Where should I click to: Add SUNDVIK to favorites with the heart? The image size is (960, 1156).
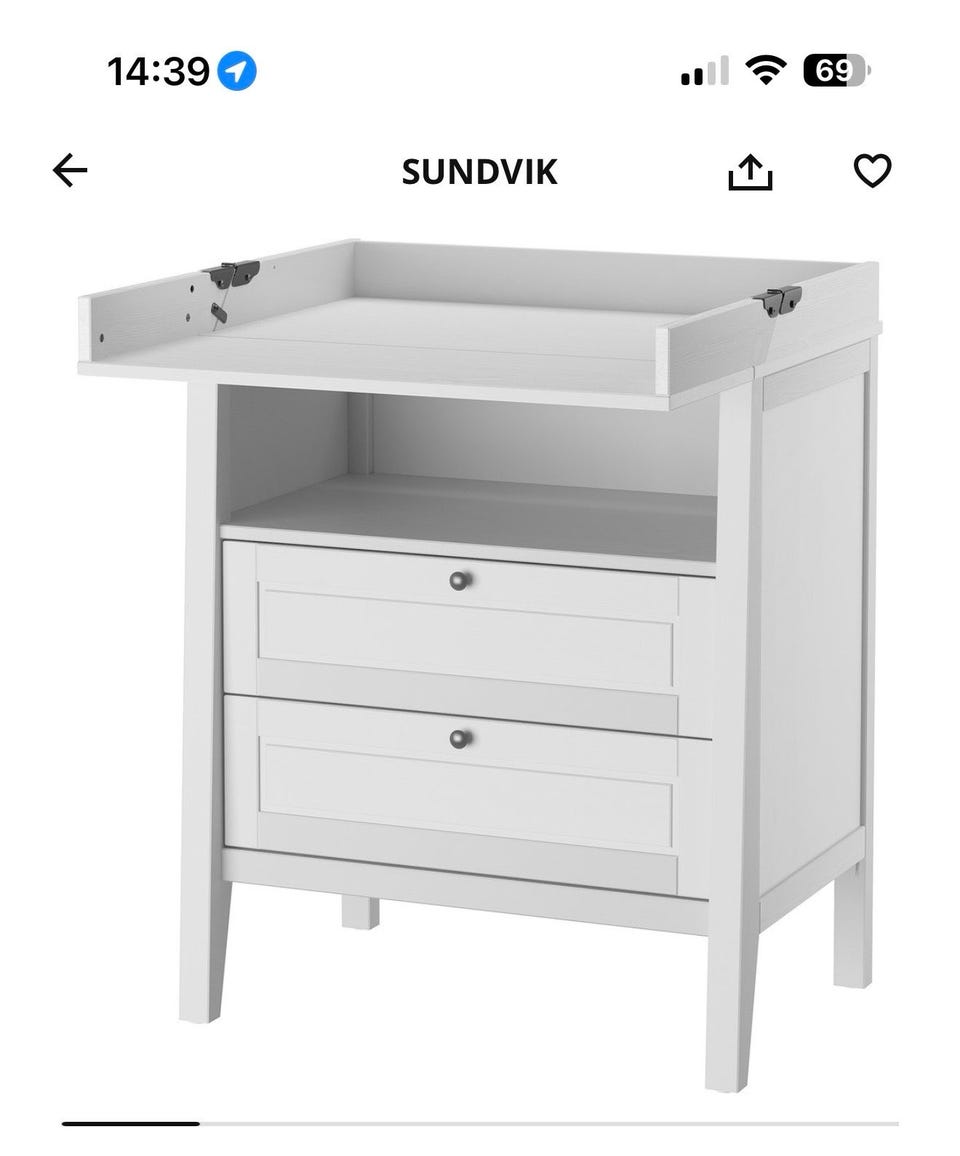pos(872,172)
